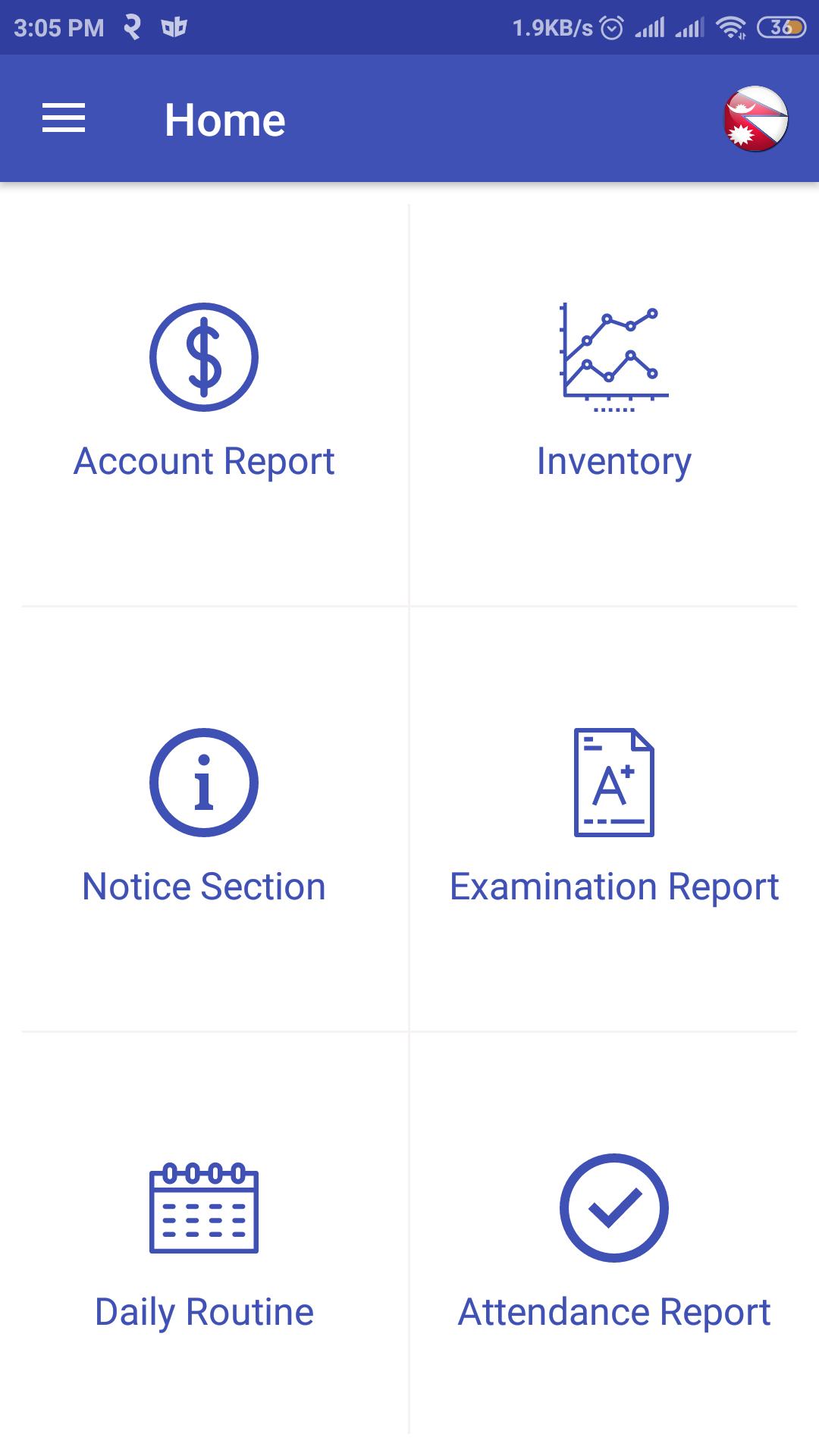Check the Daily Routine schedule

204,1244
